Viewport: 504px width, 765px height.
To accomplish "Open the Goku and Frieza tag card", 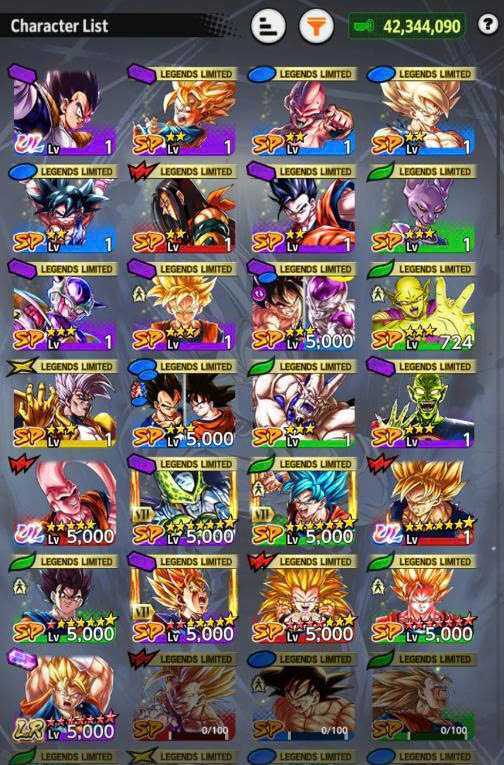I will 302,306.
